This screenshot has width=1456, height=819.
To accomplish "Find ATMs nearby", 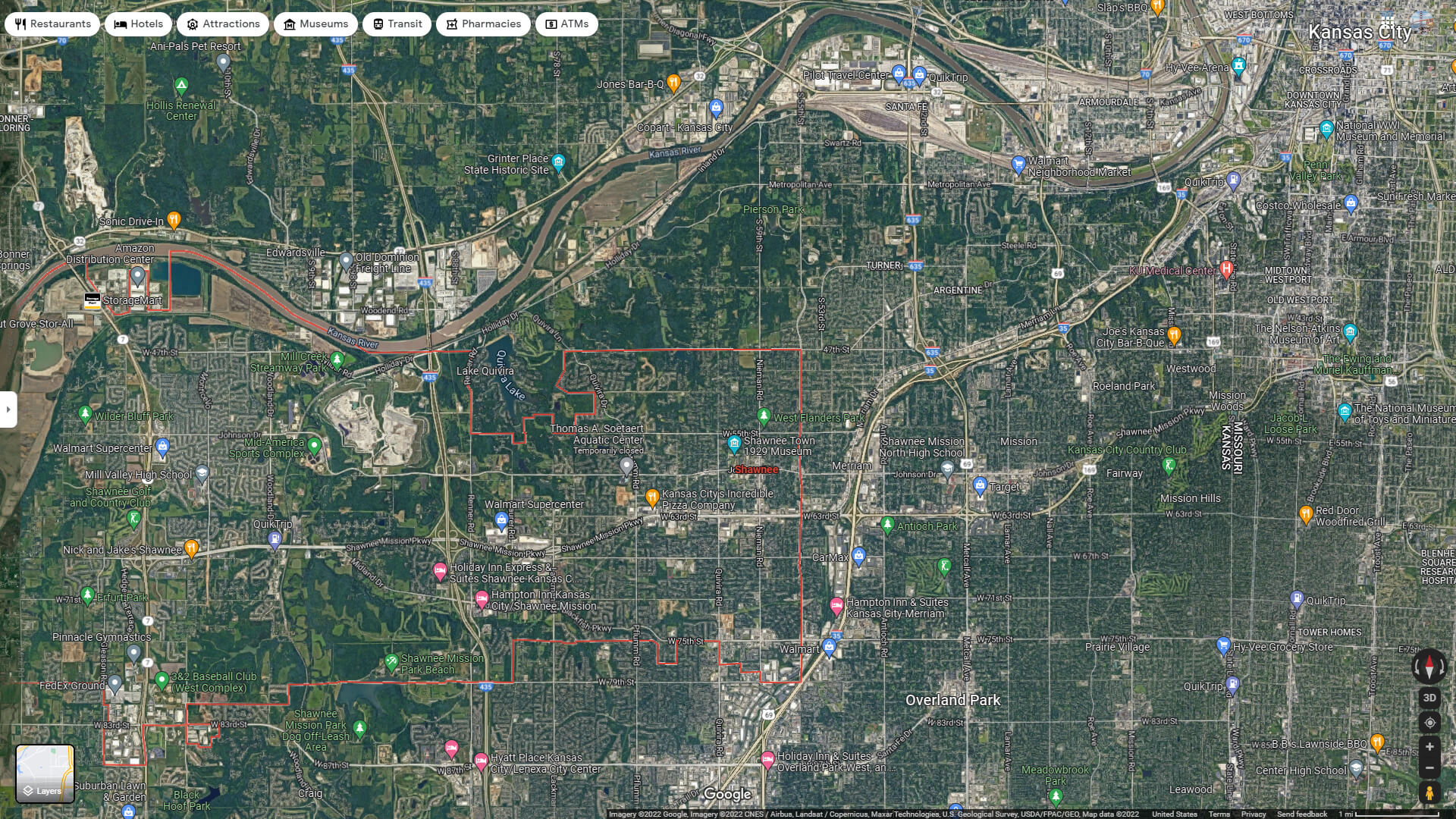I will click(566, 24).
